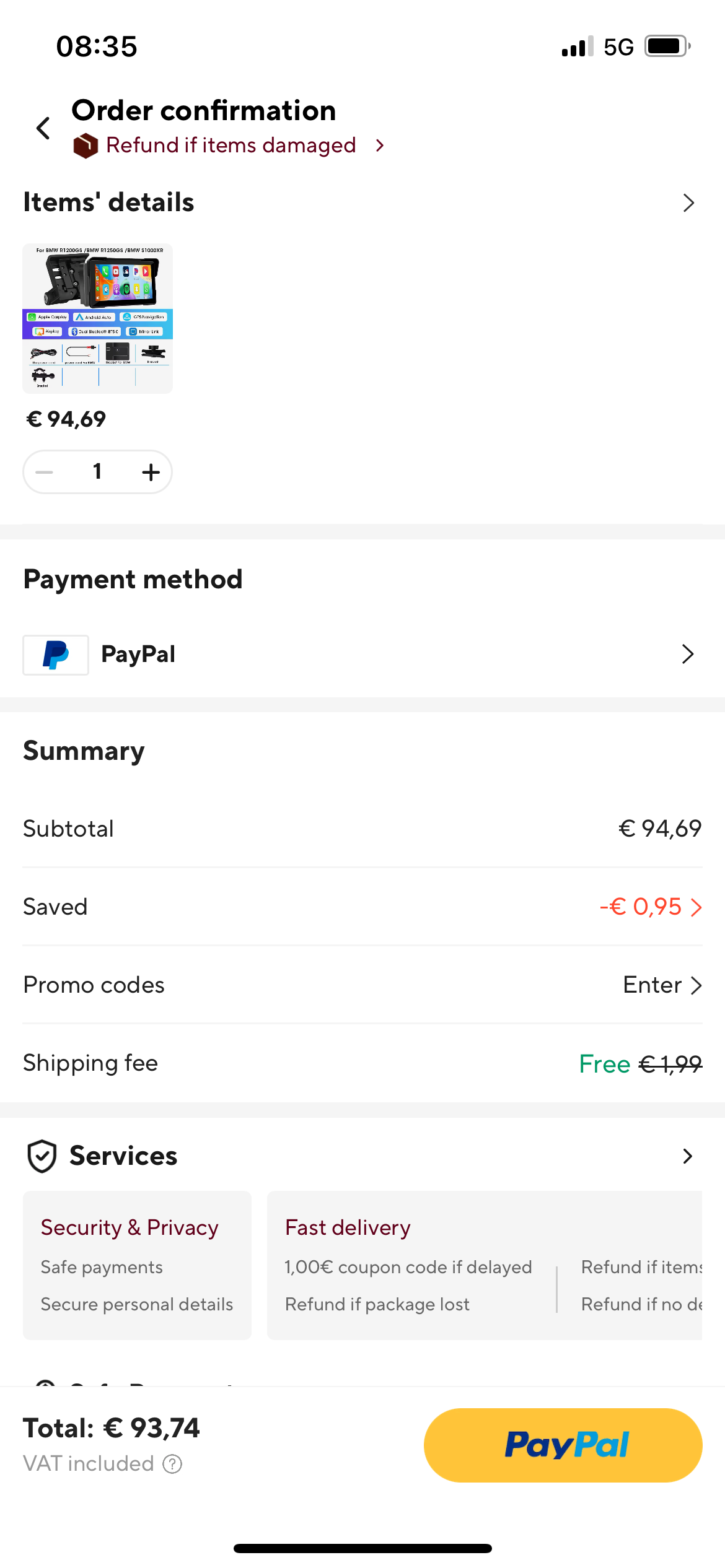Open the Fast delivery card
The height and width of the screenshot is (1568, 725).
pyautogui.click(x=485, y=1265)
